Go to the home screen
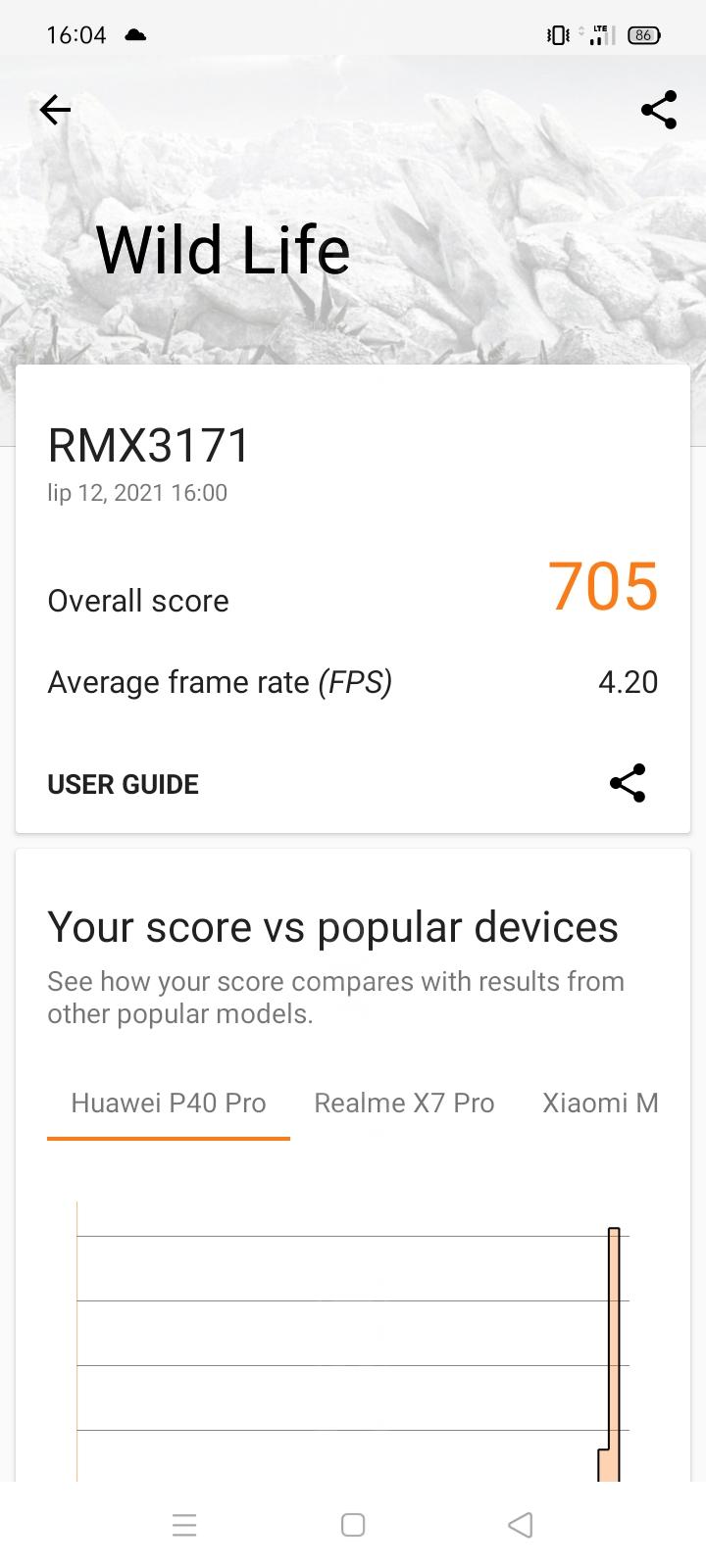706x1568 pixels. coord(353,1525)
